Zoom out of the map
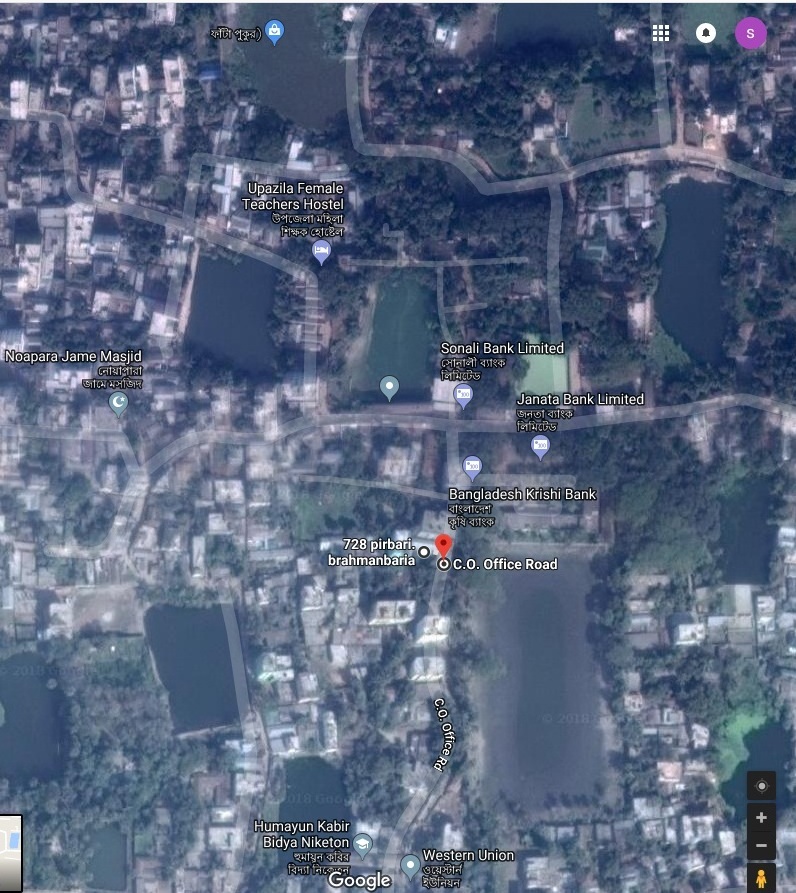The width and height of the screenshot is (796, 893). [x=762, y=846]
